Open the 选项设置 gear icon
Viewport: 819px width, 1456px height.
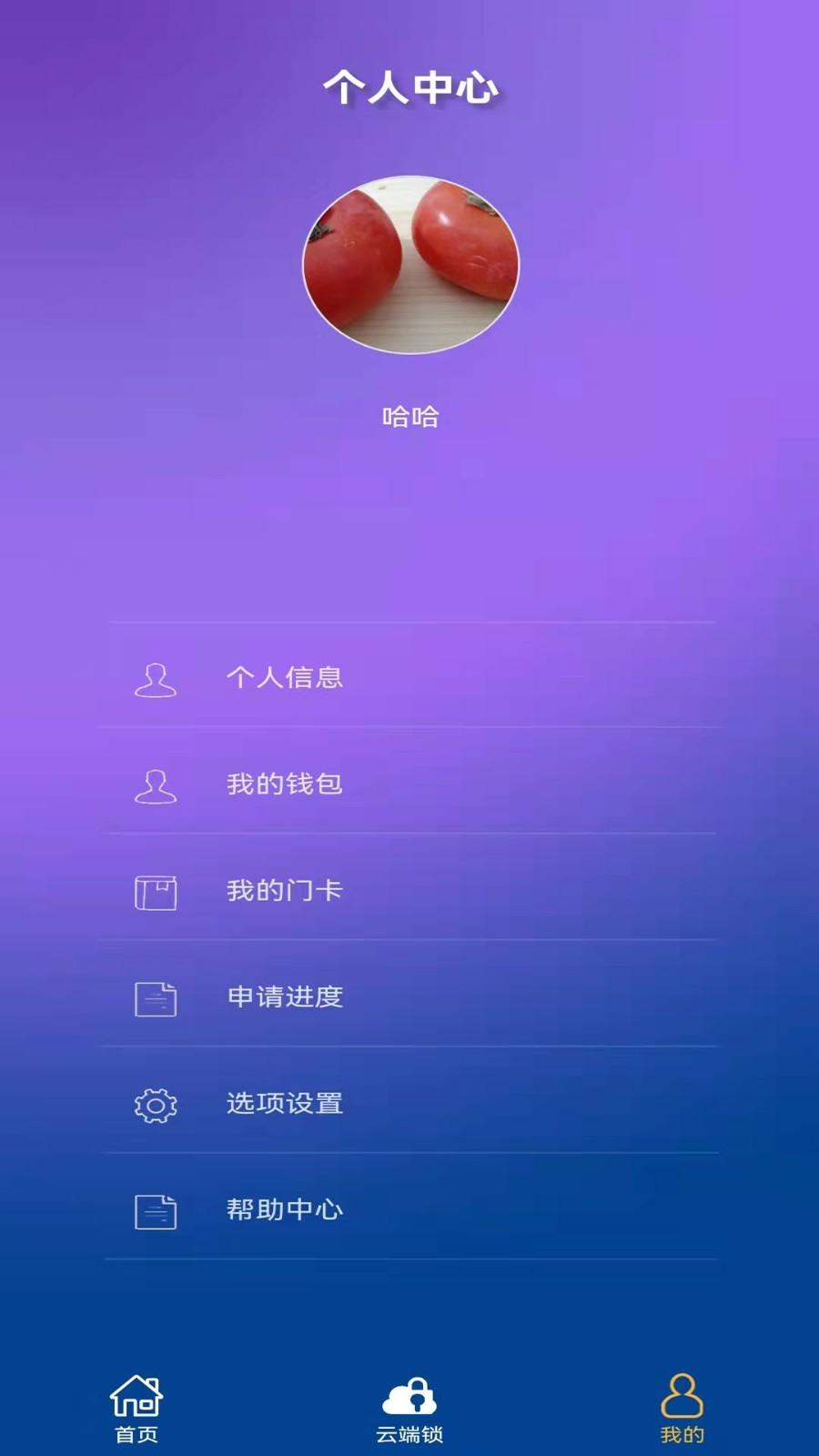[155, 1105]
